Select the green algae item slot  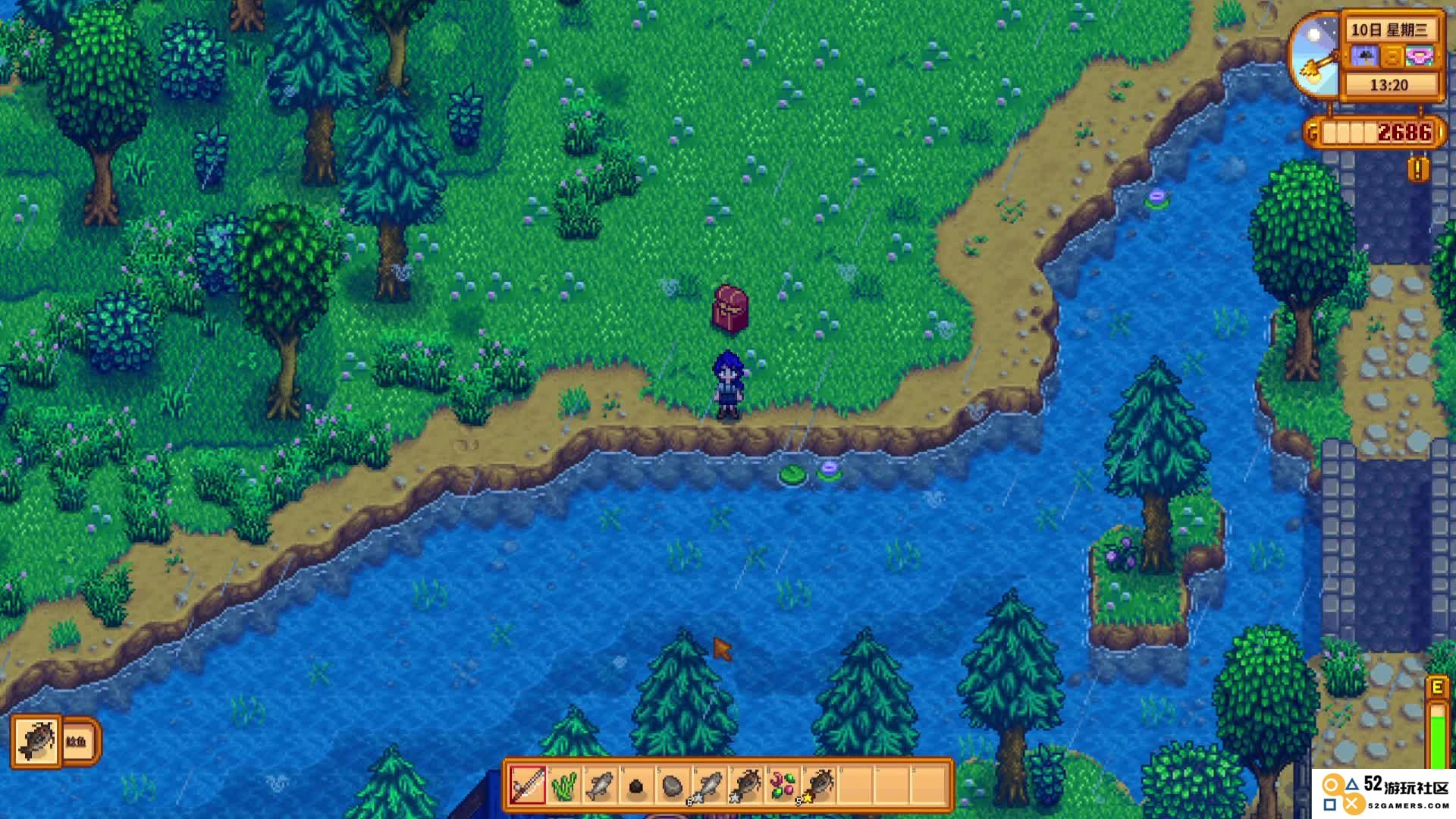click(563, 786)
